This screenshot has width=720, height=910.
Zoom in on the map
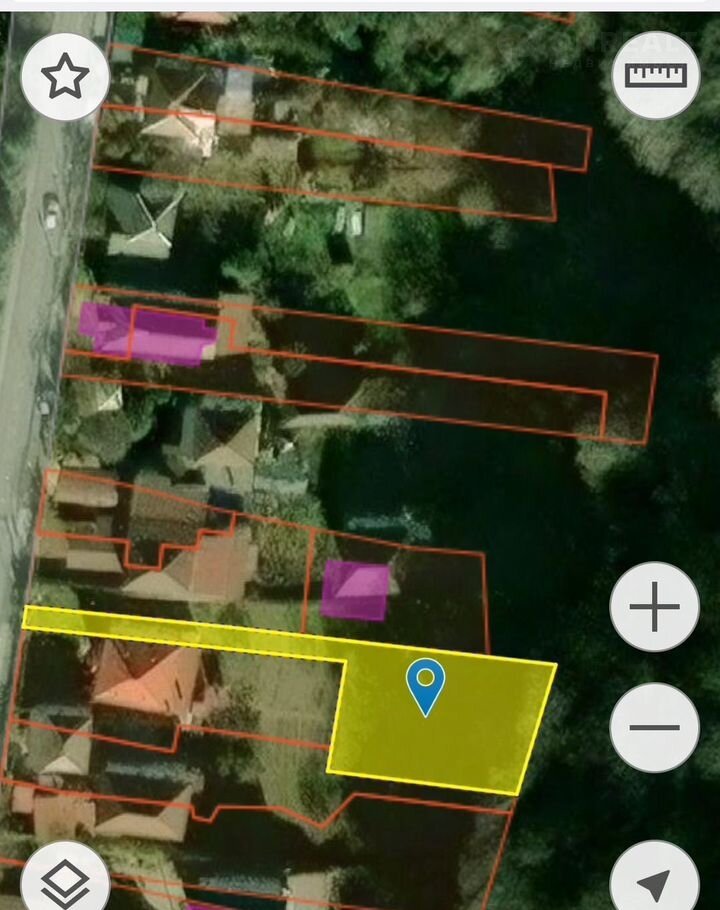click(654, 607)
